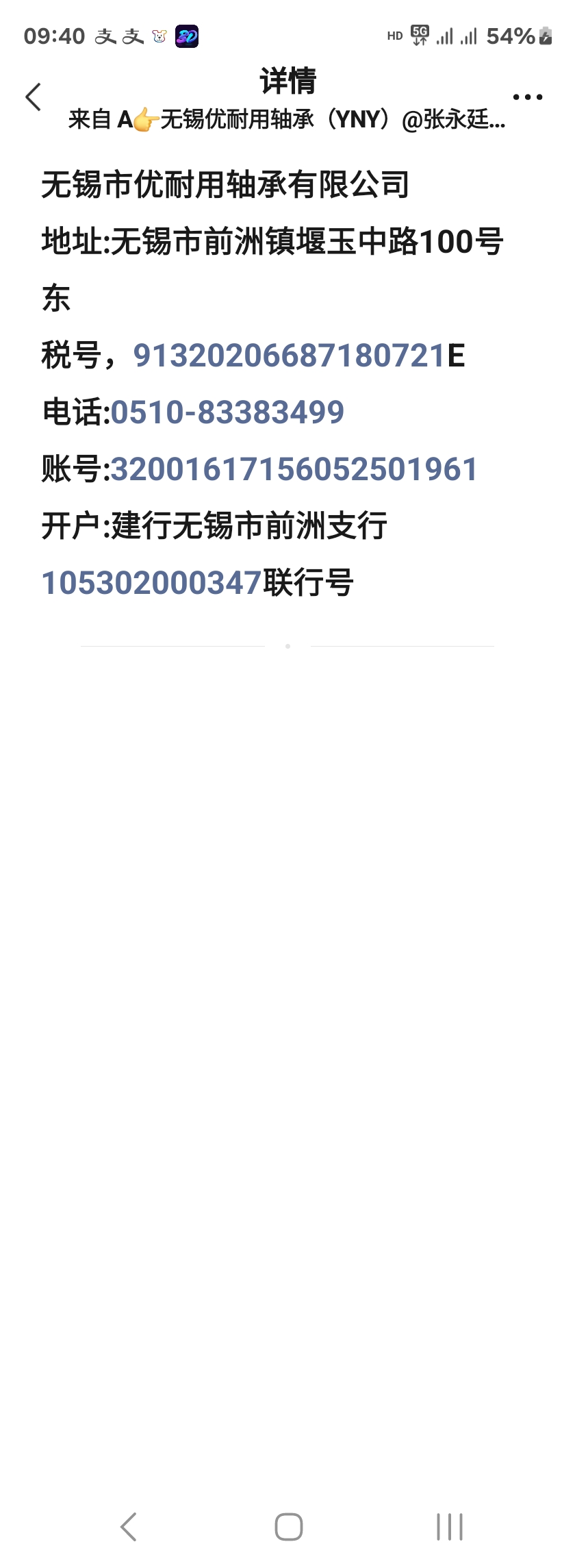Tap the bank code 105302000347 link
575x1568 pixels.
(152, 584)
